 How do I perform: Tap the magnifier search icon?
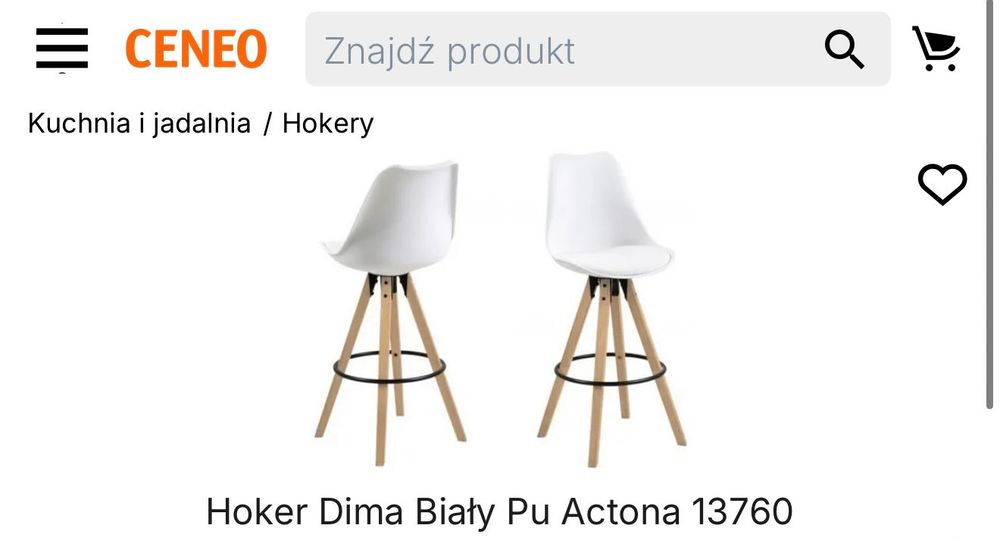point(844,49)
